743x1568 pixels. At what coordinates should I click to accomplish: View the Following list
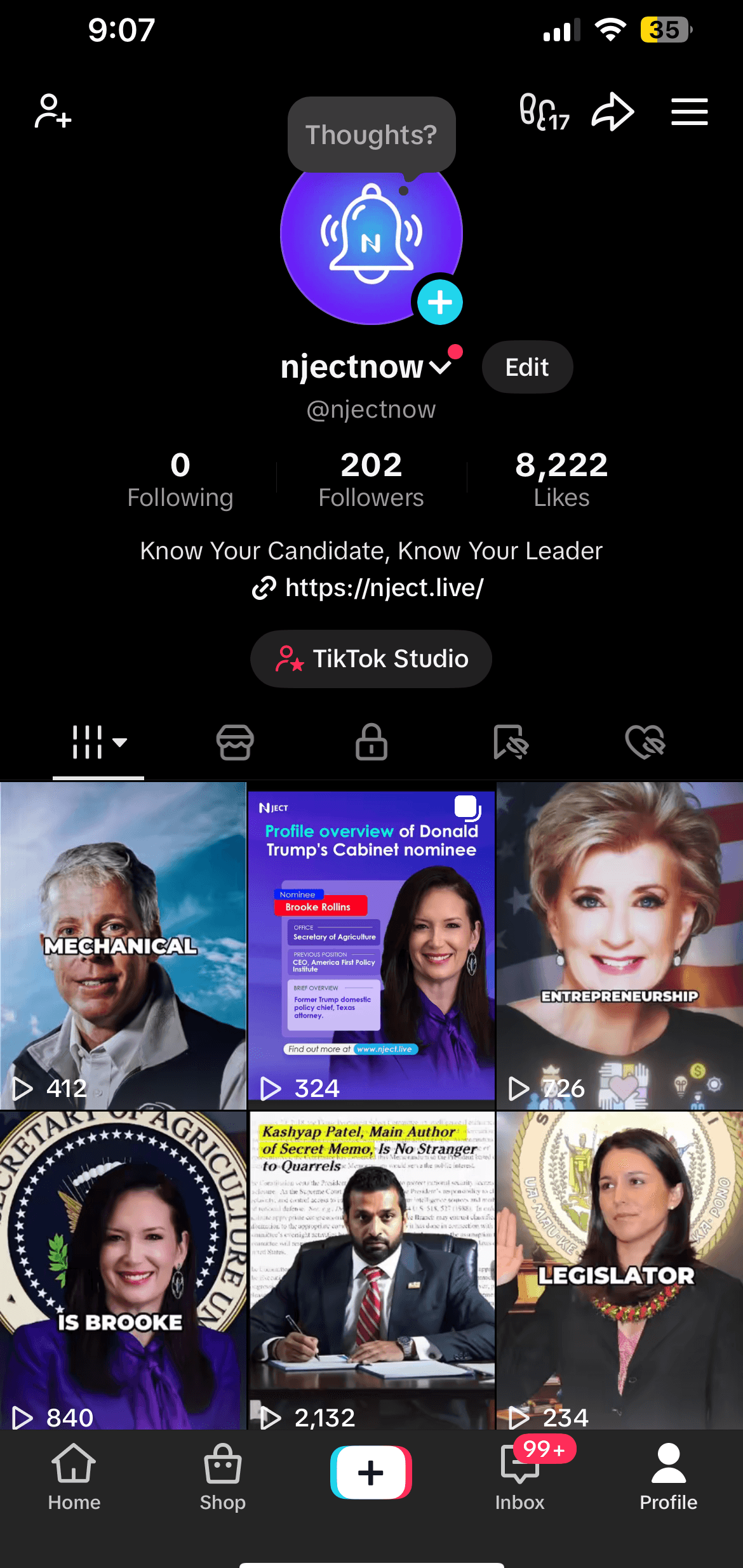180,479
